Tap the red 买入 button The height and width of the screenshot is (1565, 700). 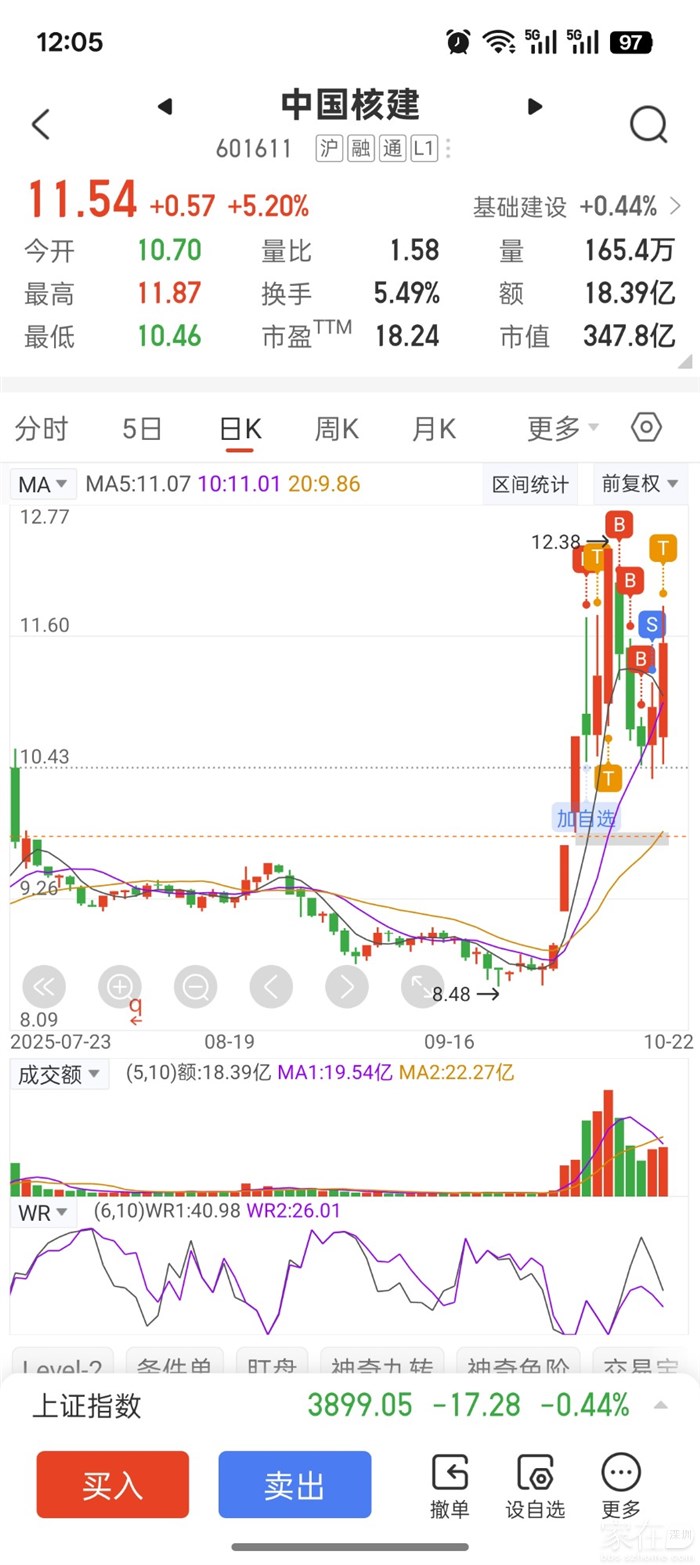113,1485
